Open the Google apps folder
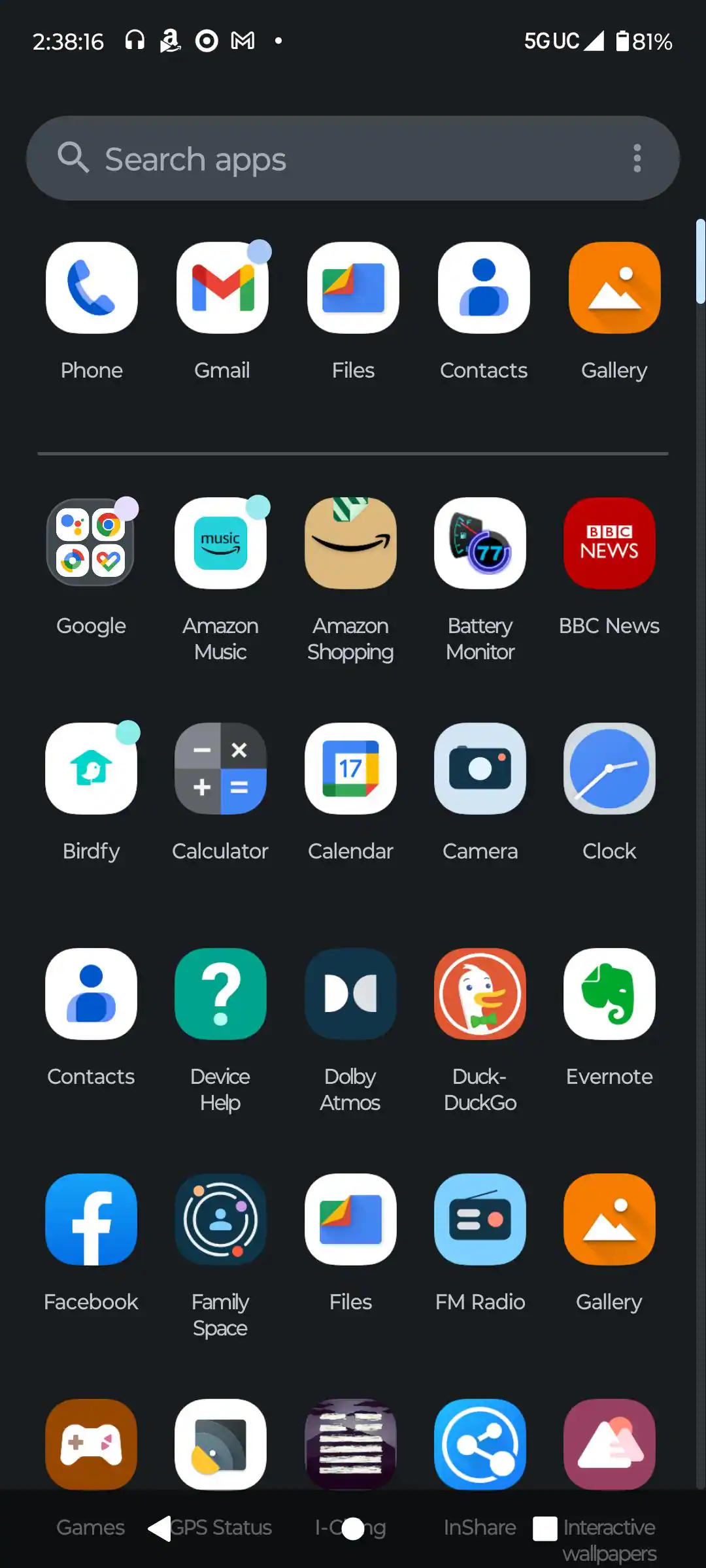706x1568 pixels. click(91, 543)
